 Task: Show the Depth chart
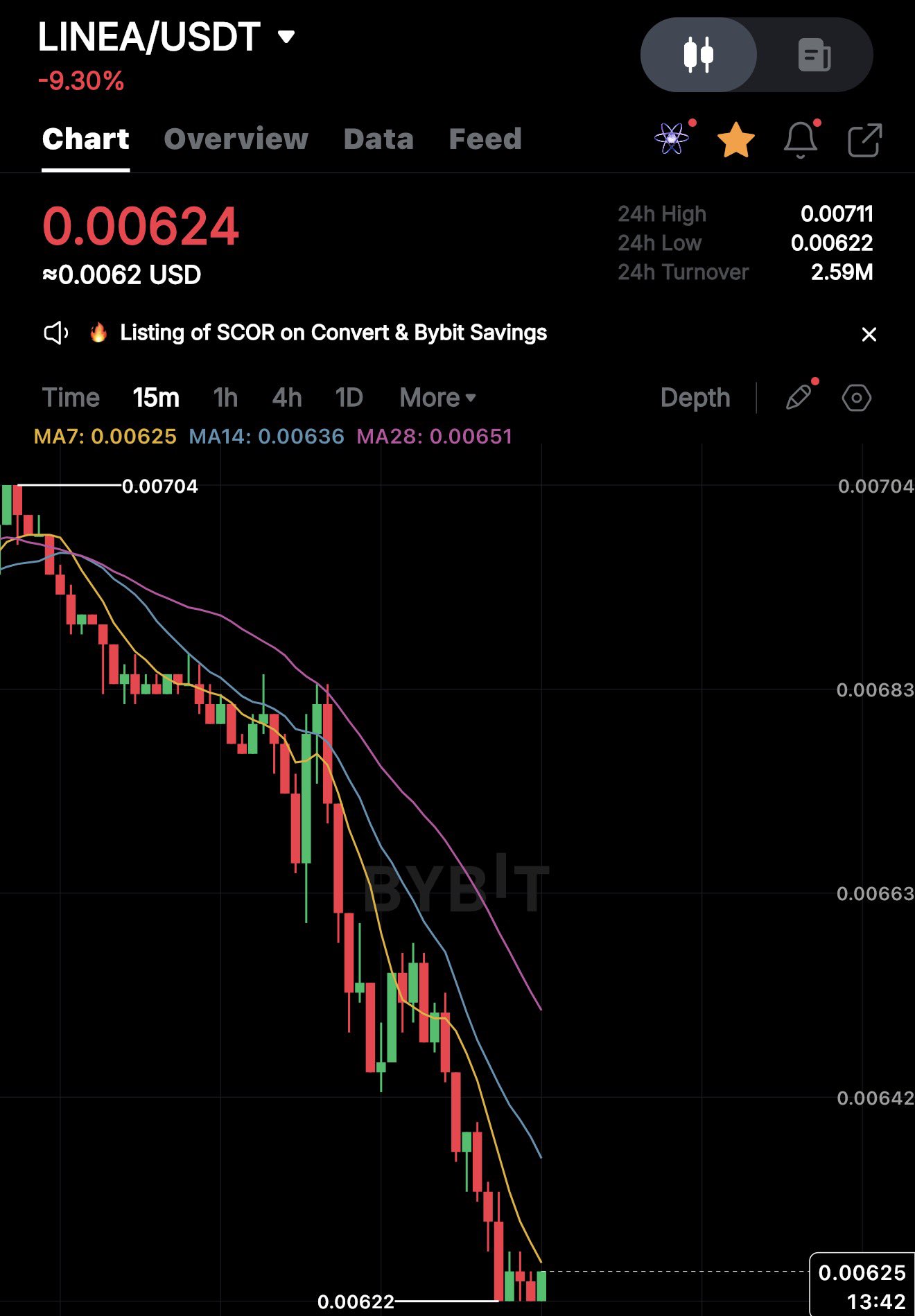(695, 398)
